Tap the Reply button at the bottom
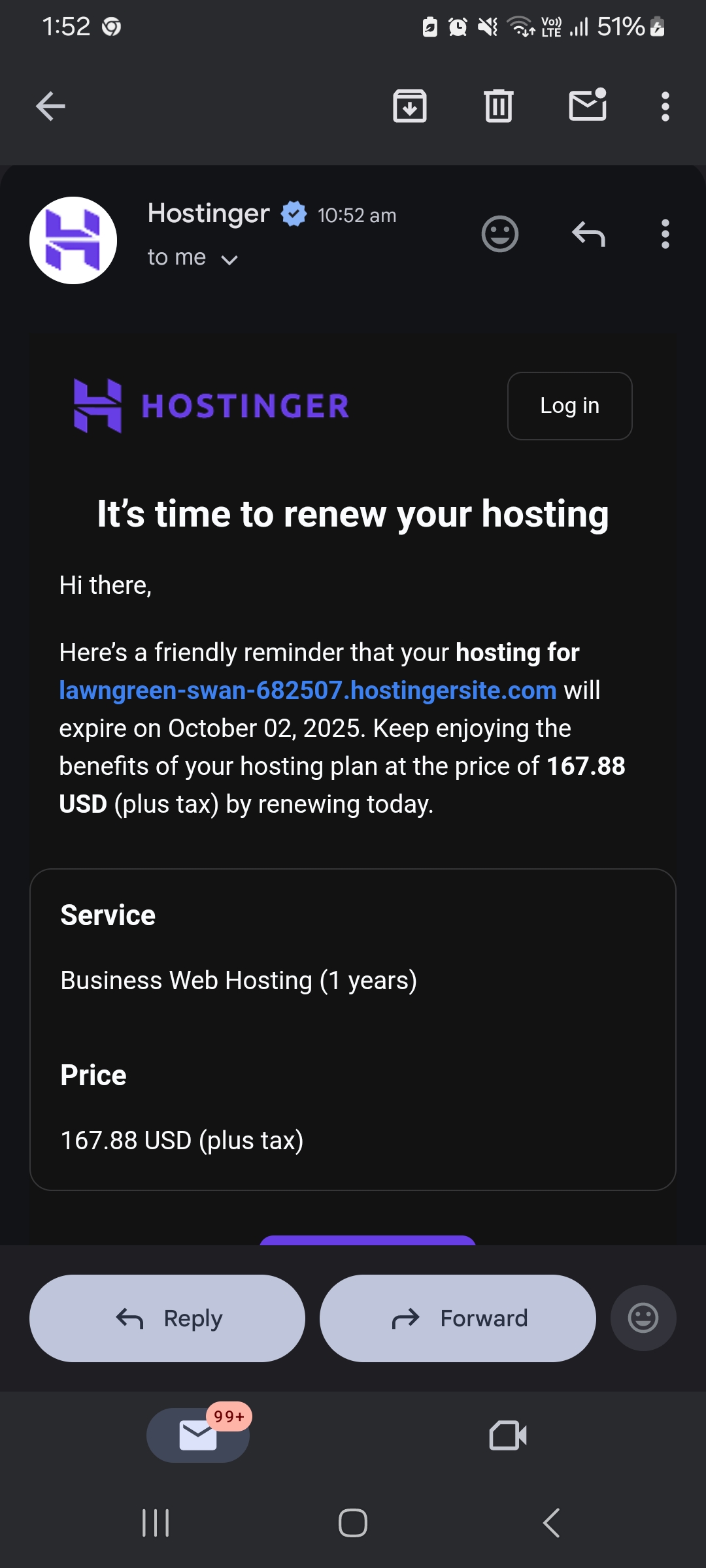The height and width of the screenshot is (1568, 706). tap(167, 1318)
